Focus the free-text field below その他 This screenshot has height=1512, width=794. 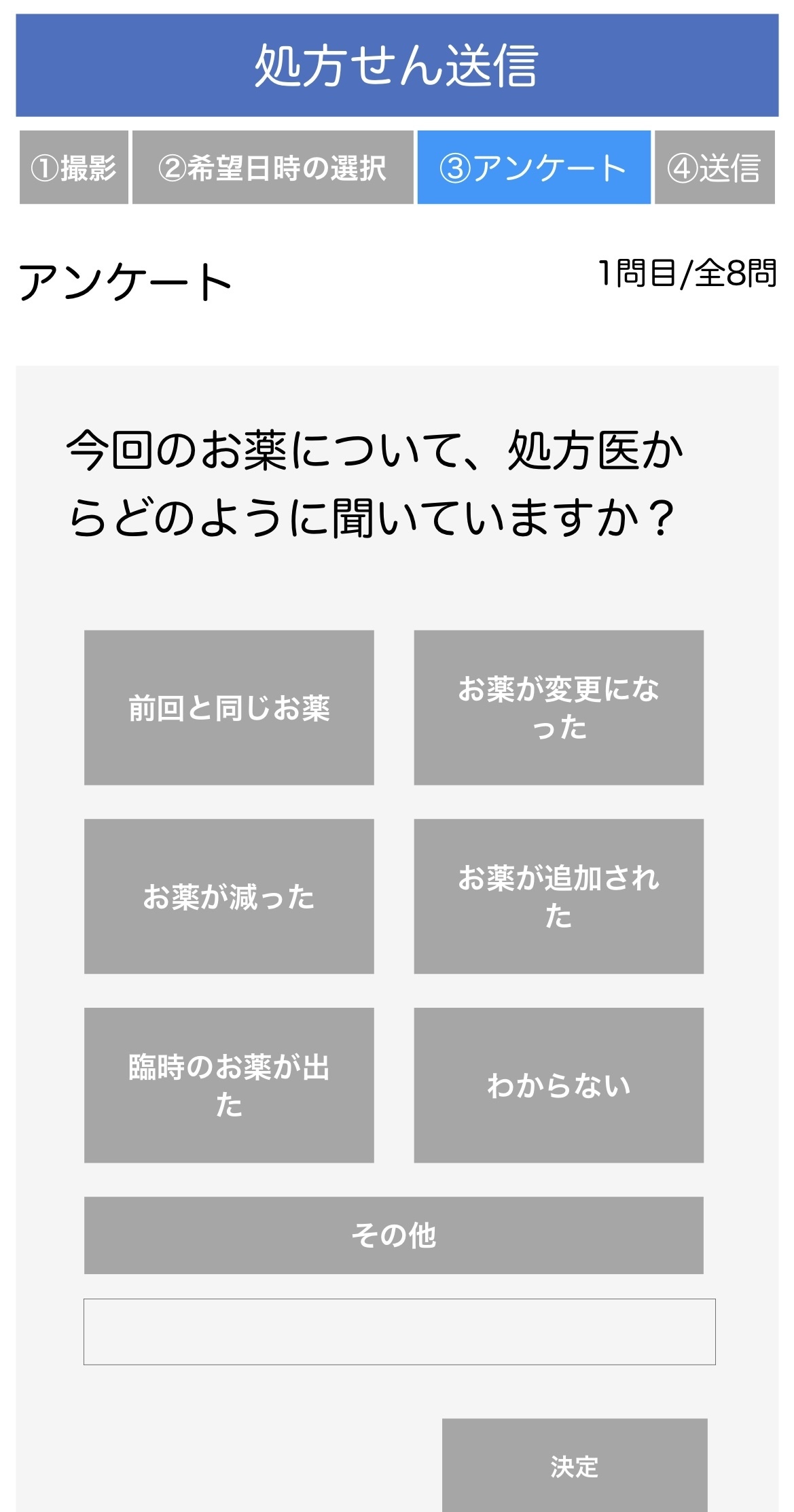[399, 1332]
